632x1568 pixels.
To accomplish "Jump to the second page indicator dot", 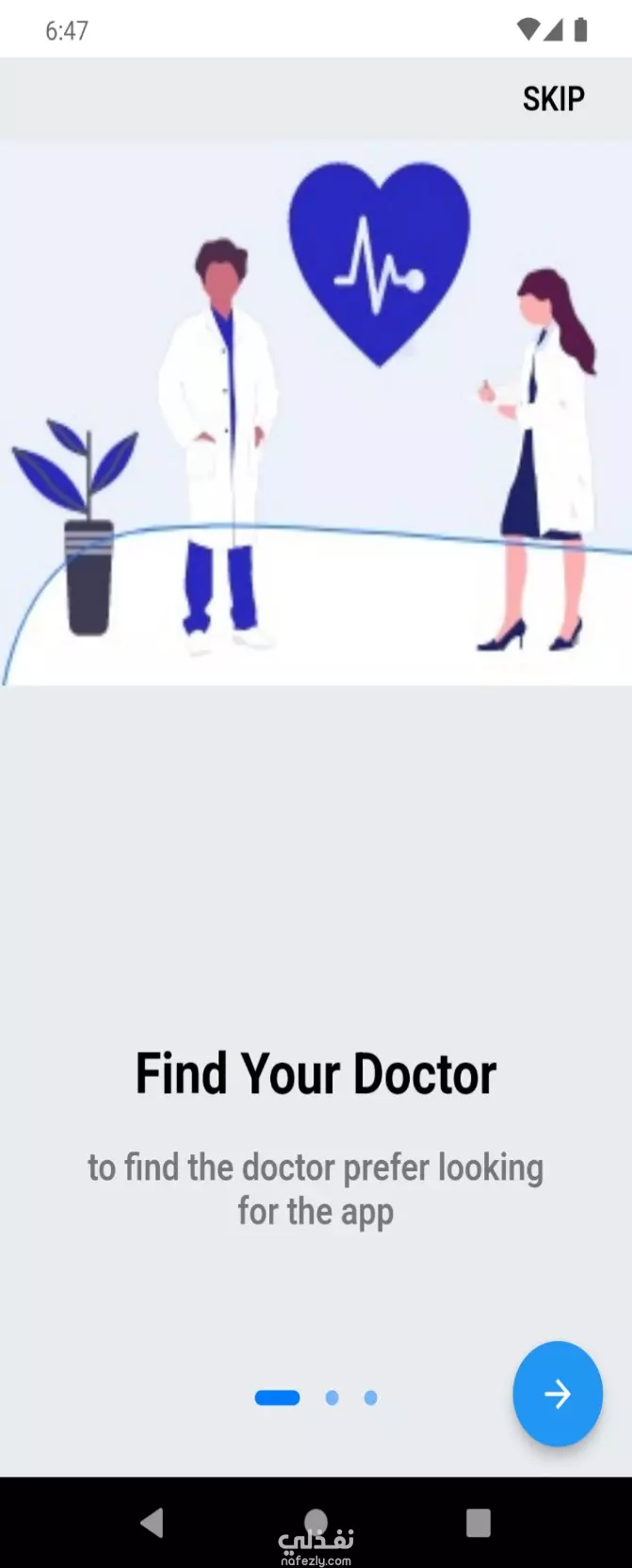I will 332,1397.
